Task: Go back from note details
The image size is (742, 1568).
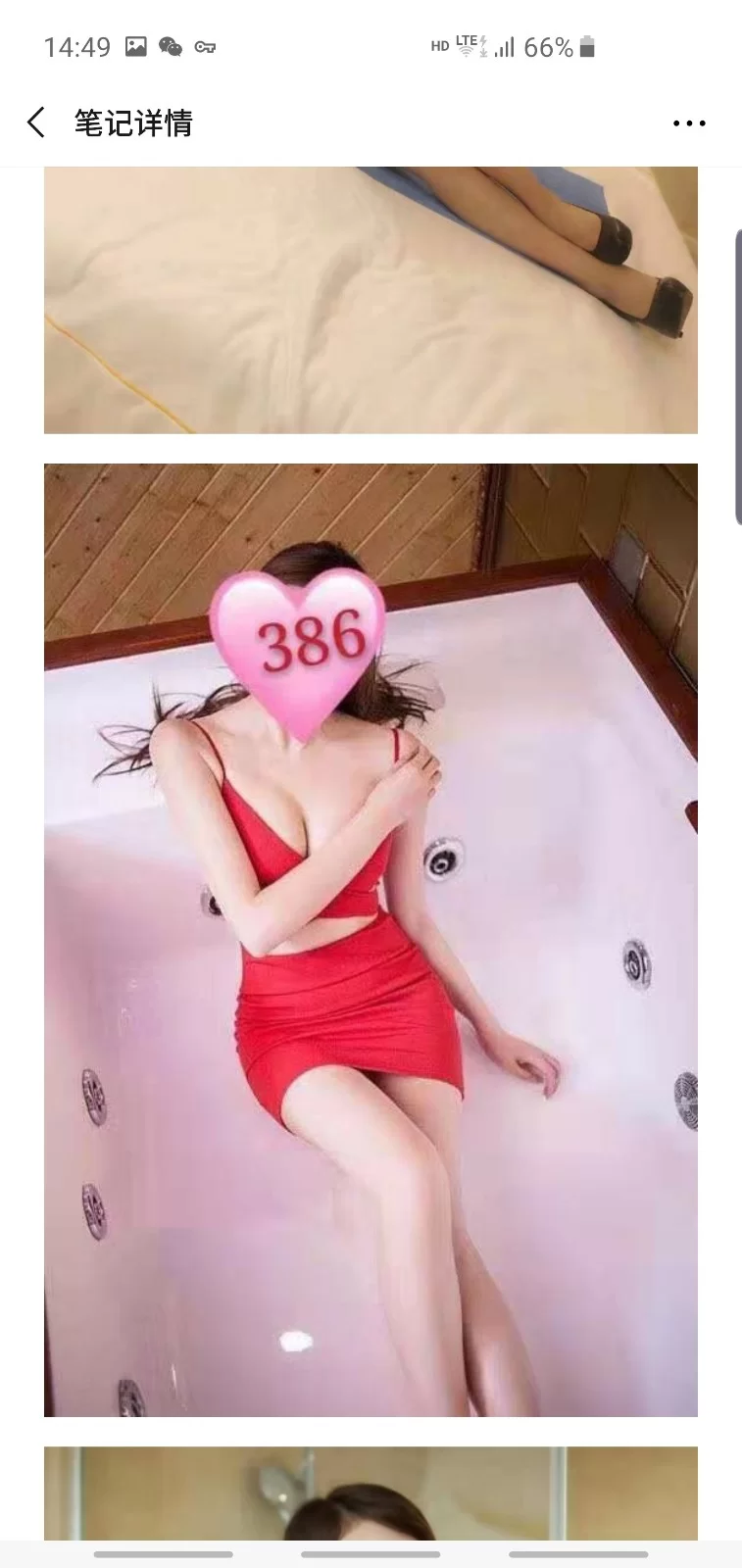Action: [x=36, y=123]
